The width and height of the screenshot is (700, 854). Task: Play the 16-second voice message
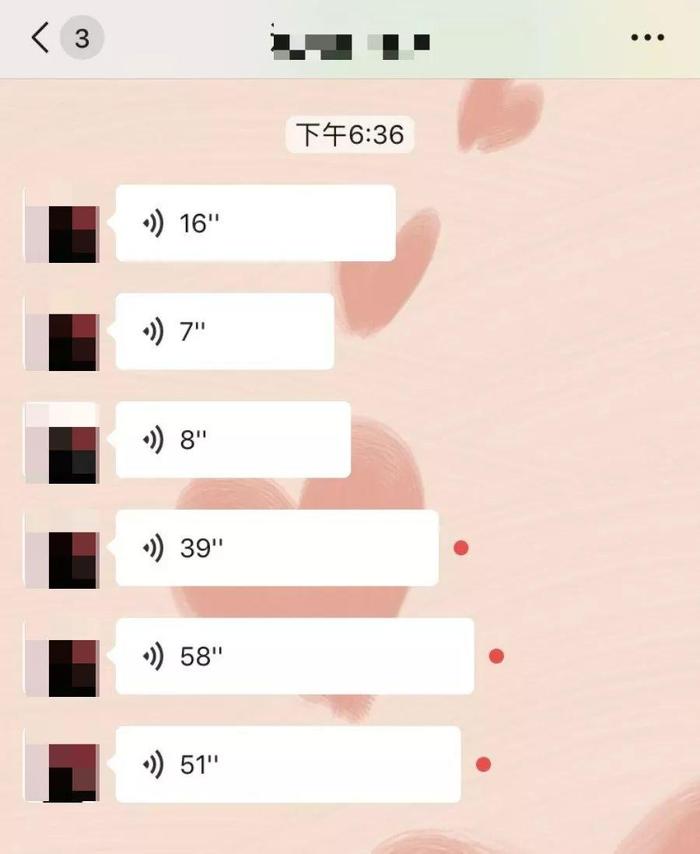255,223
